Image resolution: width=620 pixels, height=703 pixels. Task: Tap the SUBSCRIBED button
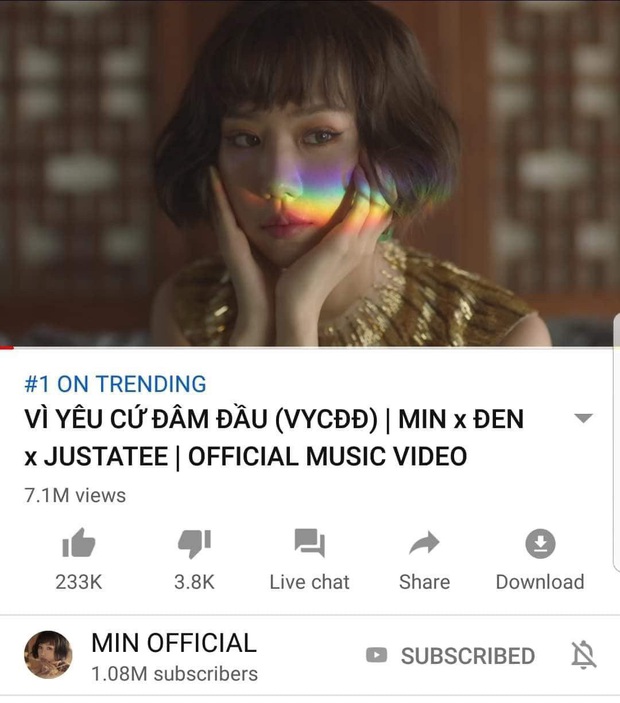[x=451, y=656]
